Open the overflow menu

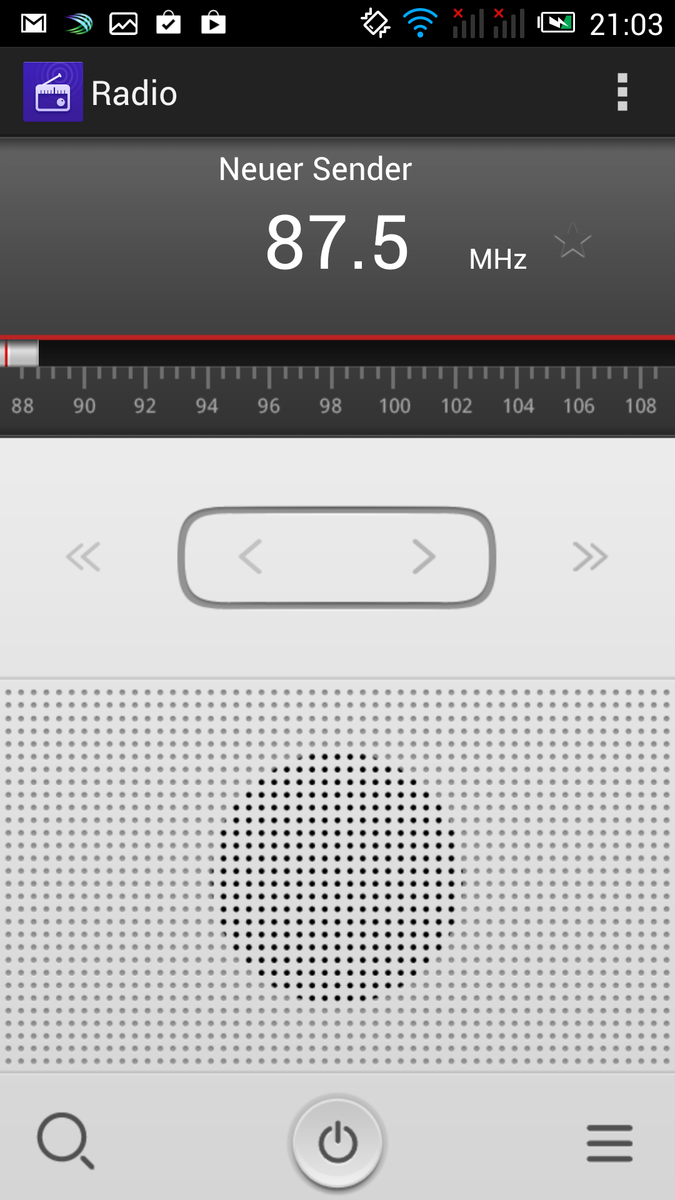[622, 93]
